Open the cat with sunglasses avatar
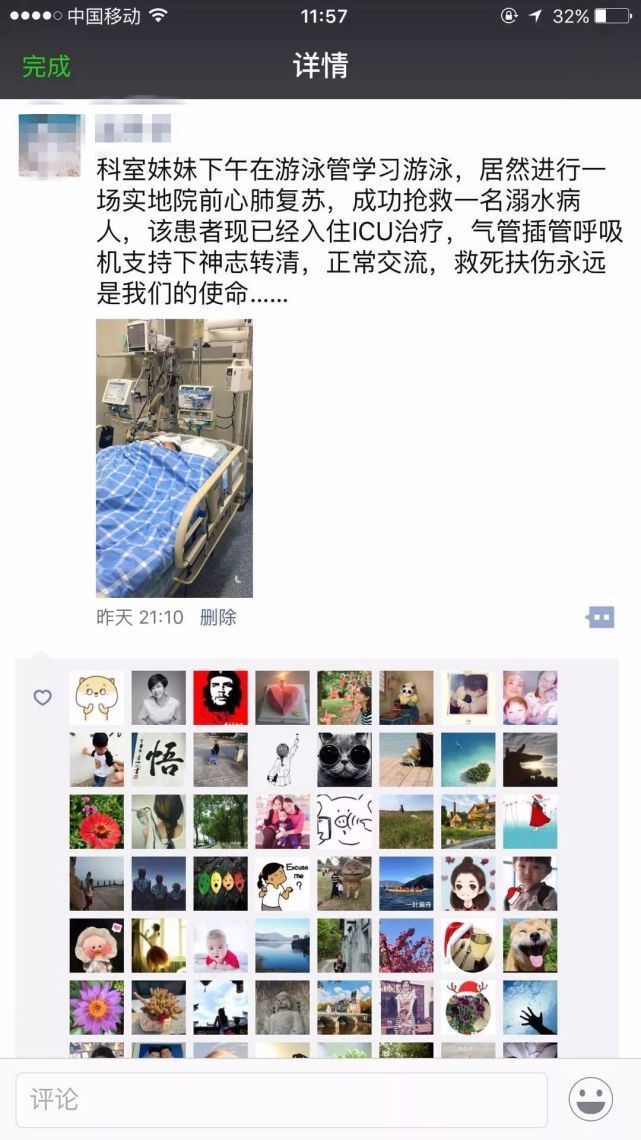 344,759
